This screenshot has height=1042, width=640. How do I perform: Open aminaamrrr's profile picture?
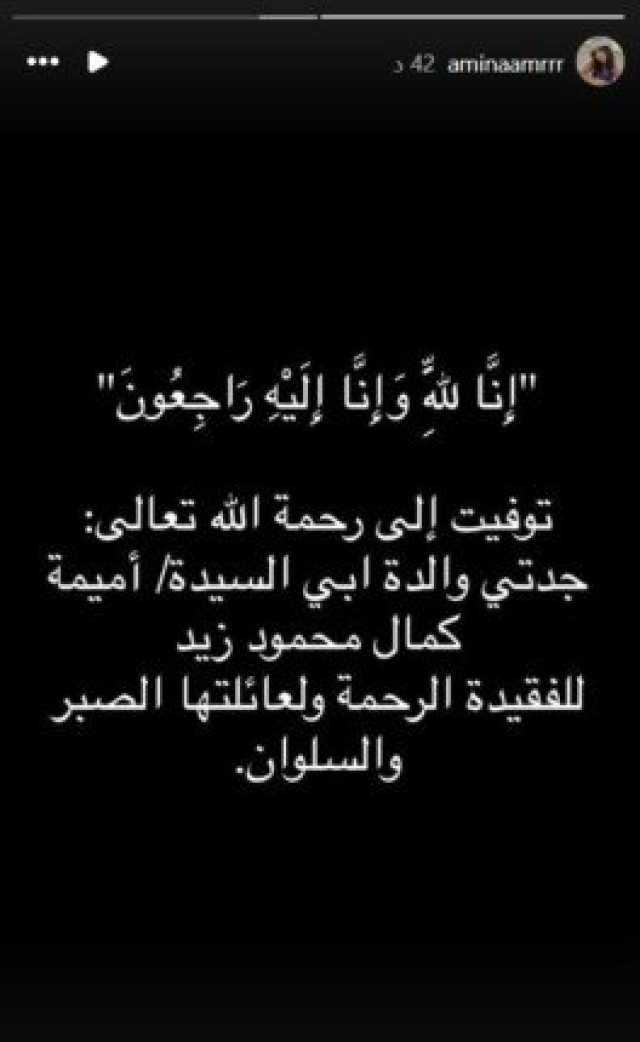[601, 62]
